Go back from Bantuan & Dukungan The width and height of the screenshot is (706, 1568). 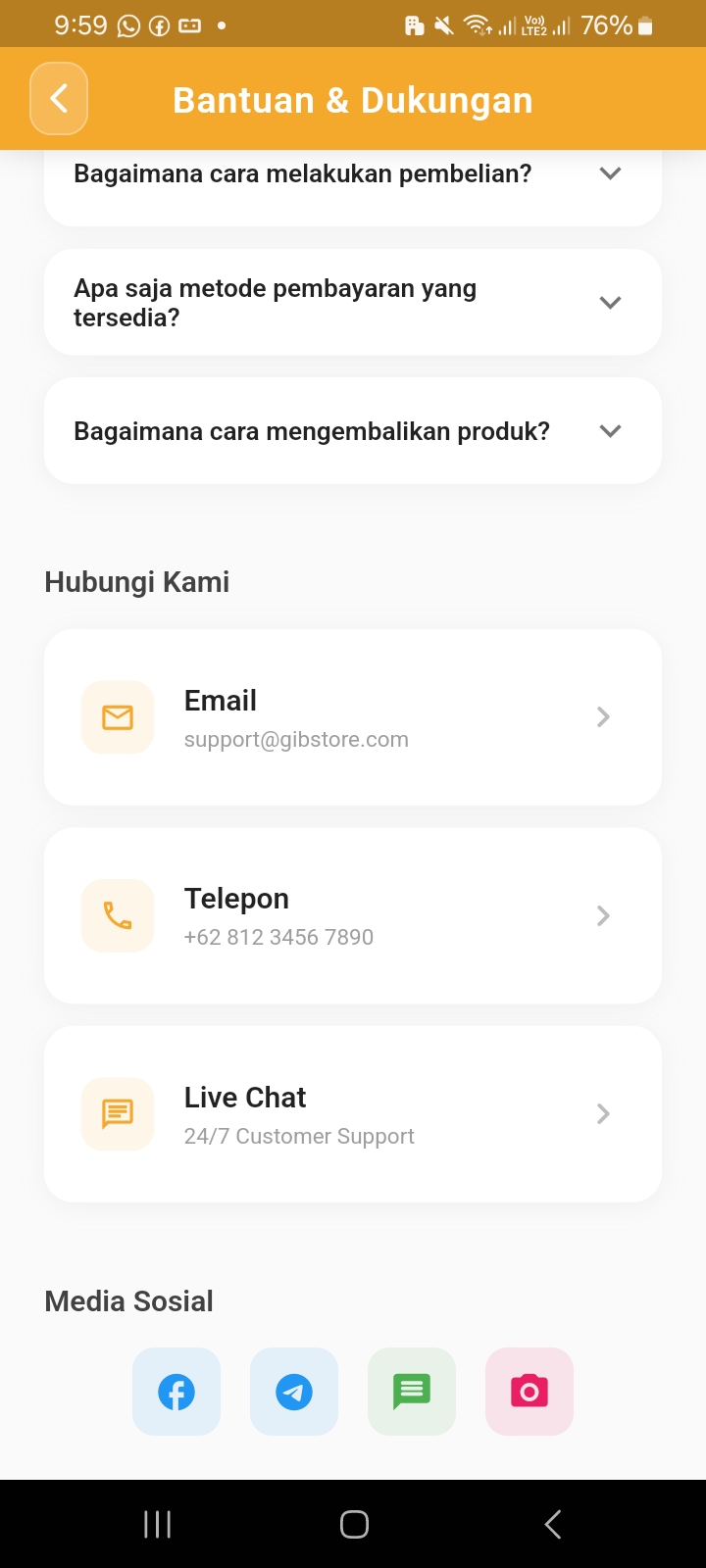59,99
